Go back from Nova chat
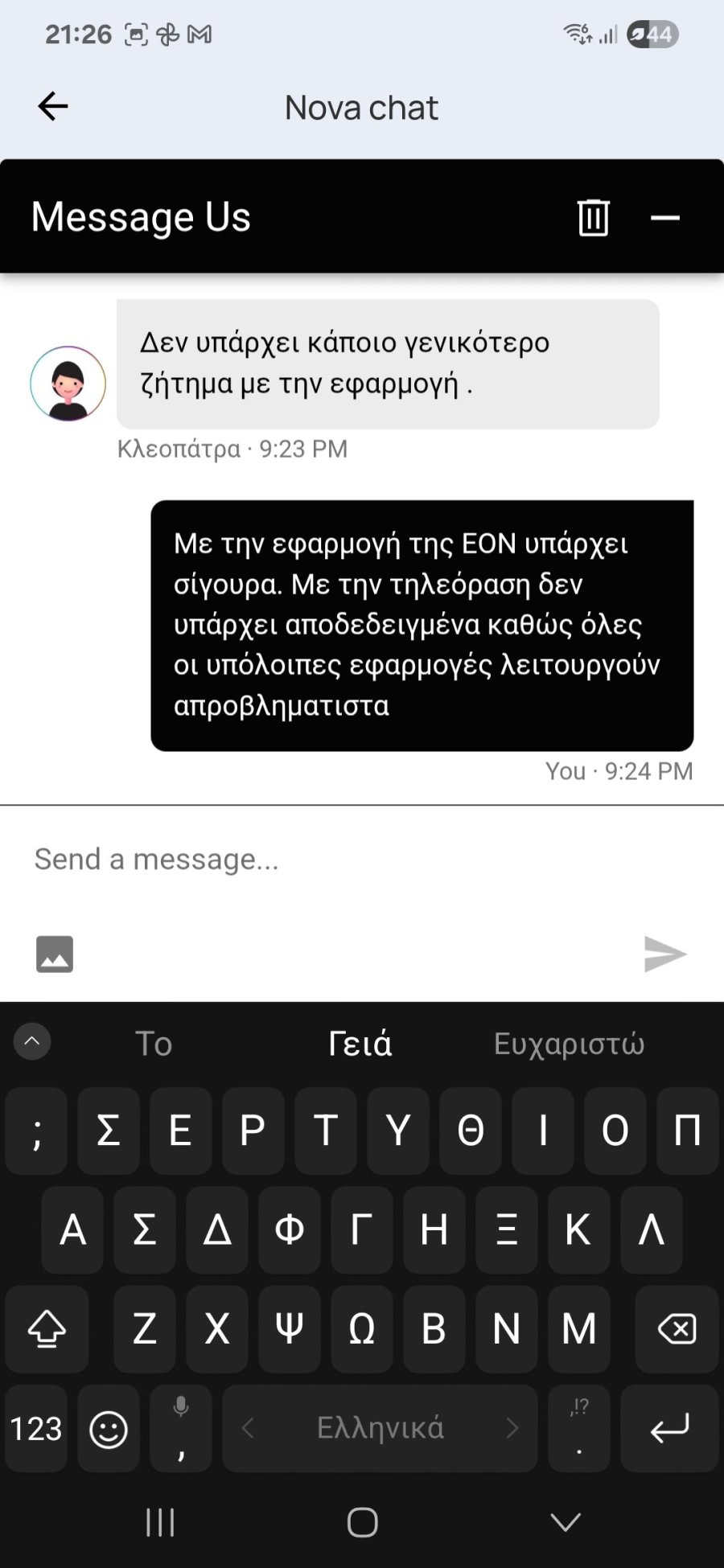The image size is (724, 1568). pyautogui.click(x=53, y=106)
